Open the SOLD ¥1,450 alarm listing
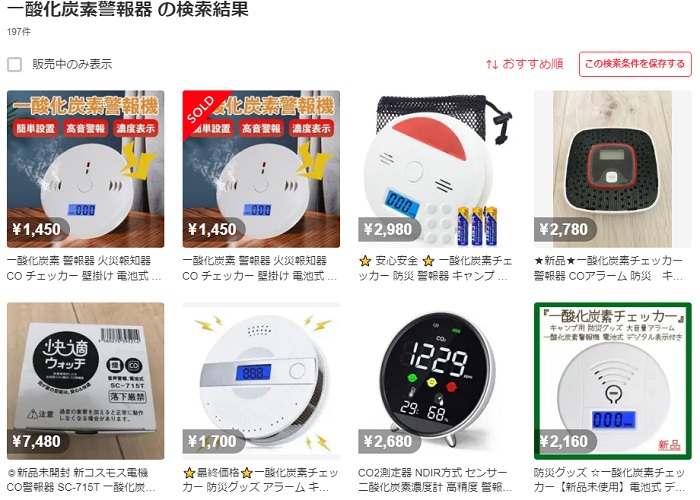 click(x=261, y=169)
